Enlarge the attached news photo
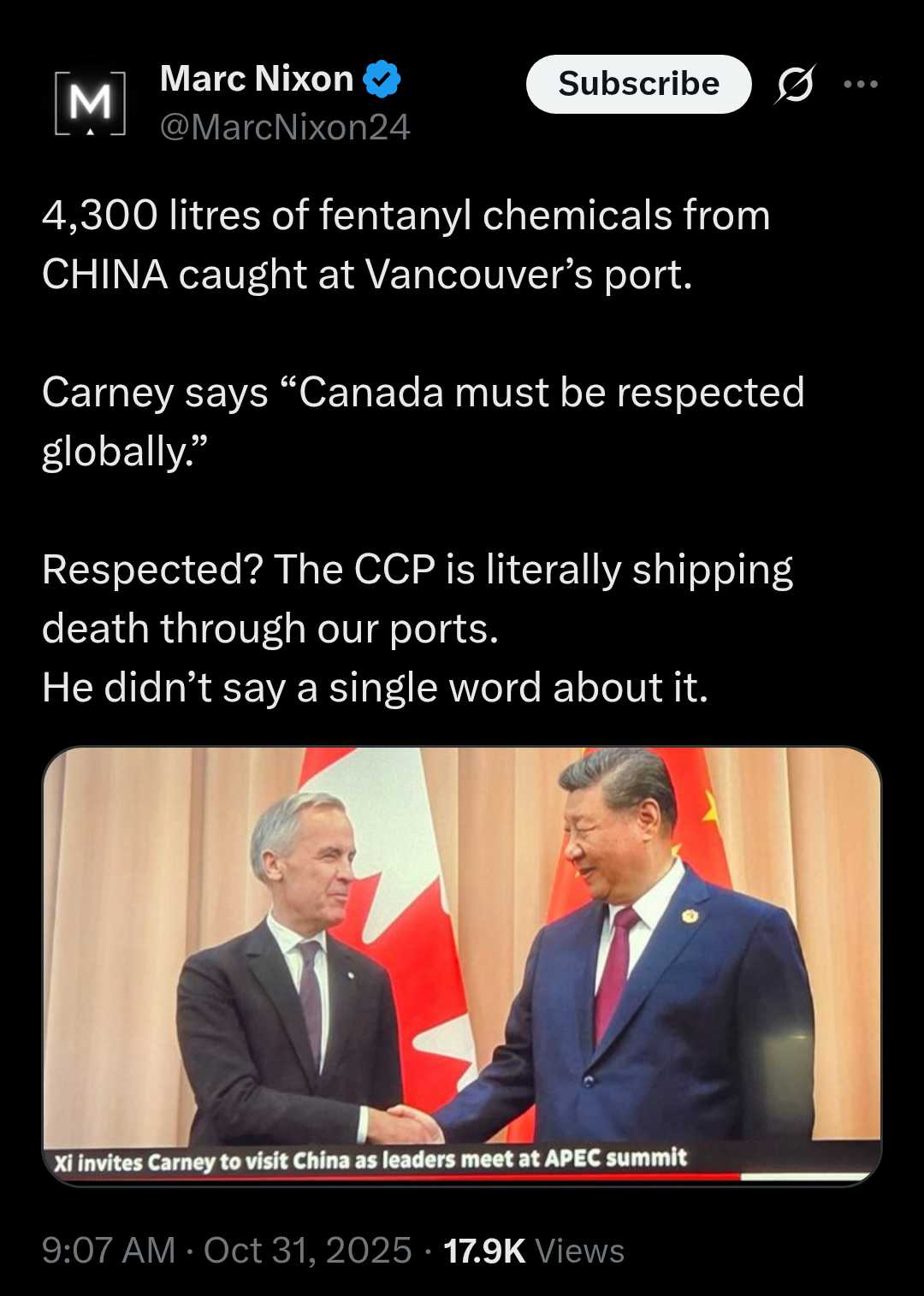 pos(461,965)
